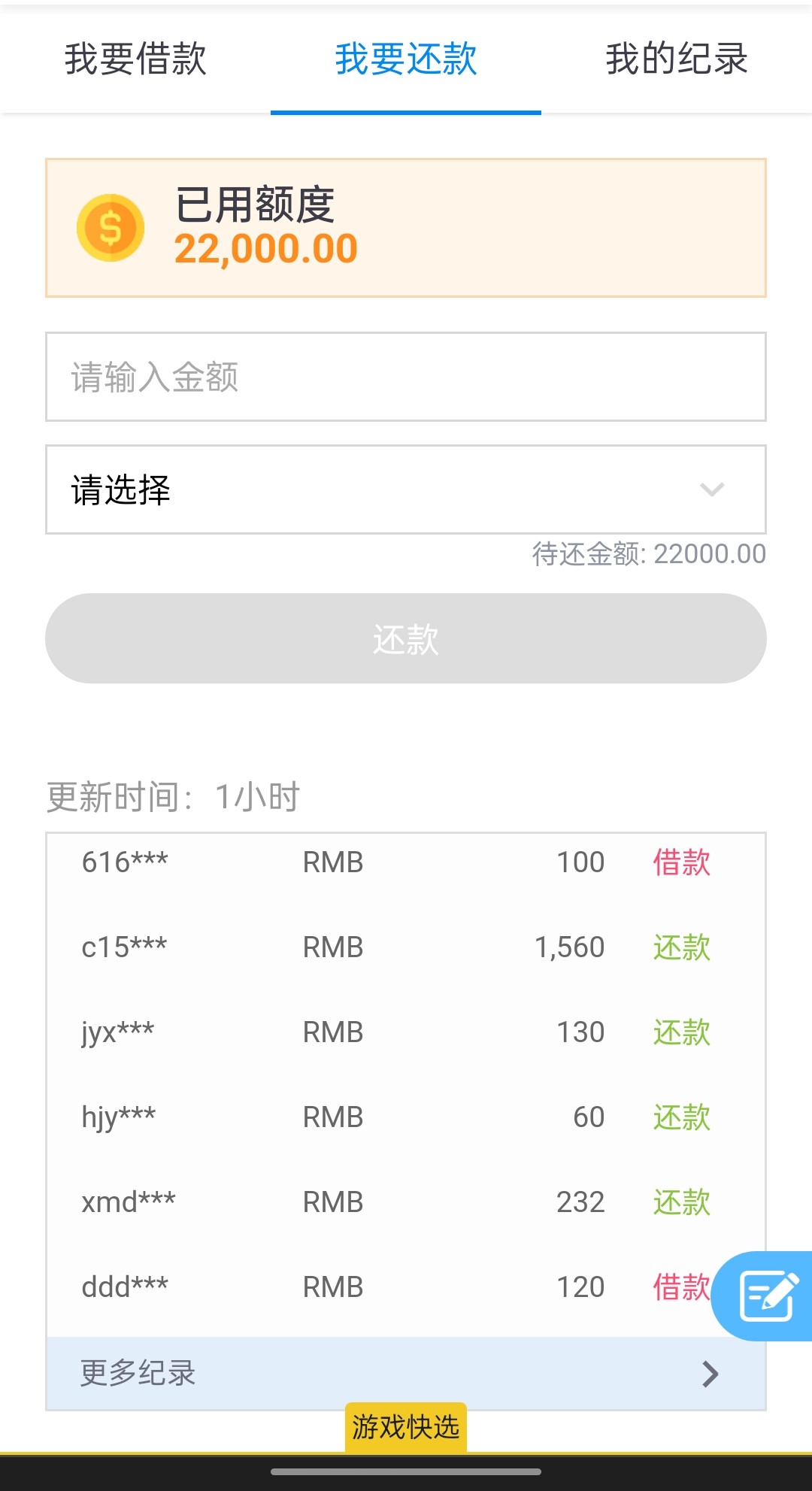Switch to the 我要借款 tab
The width and height of the screenshot is (812, 1491).
tap(135, 59)
